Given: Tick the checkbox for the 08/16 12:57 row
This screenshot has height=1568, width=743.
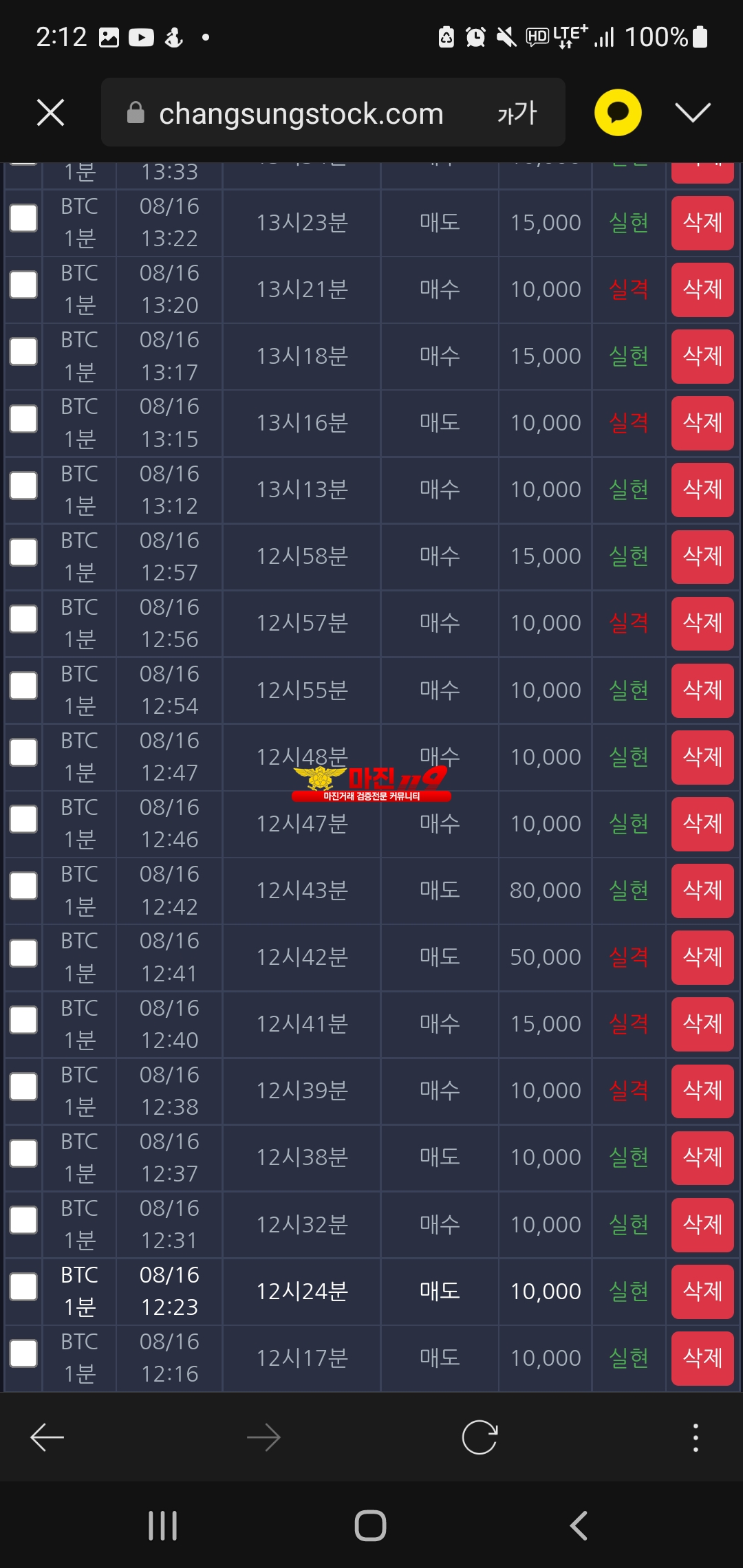Looking at the screenshot, I should point(23,552).
